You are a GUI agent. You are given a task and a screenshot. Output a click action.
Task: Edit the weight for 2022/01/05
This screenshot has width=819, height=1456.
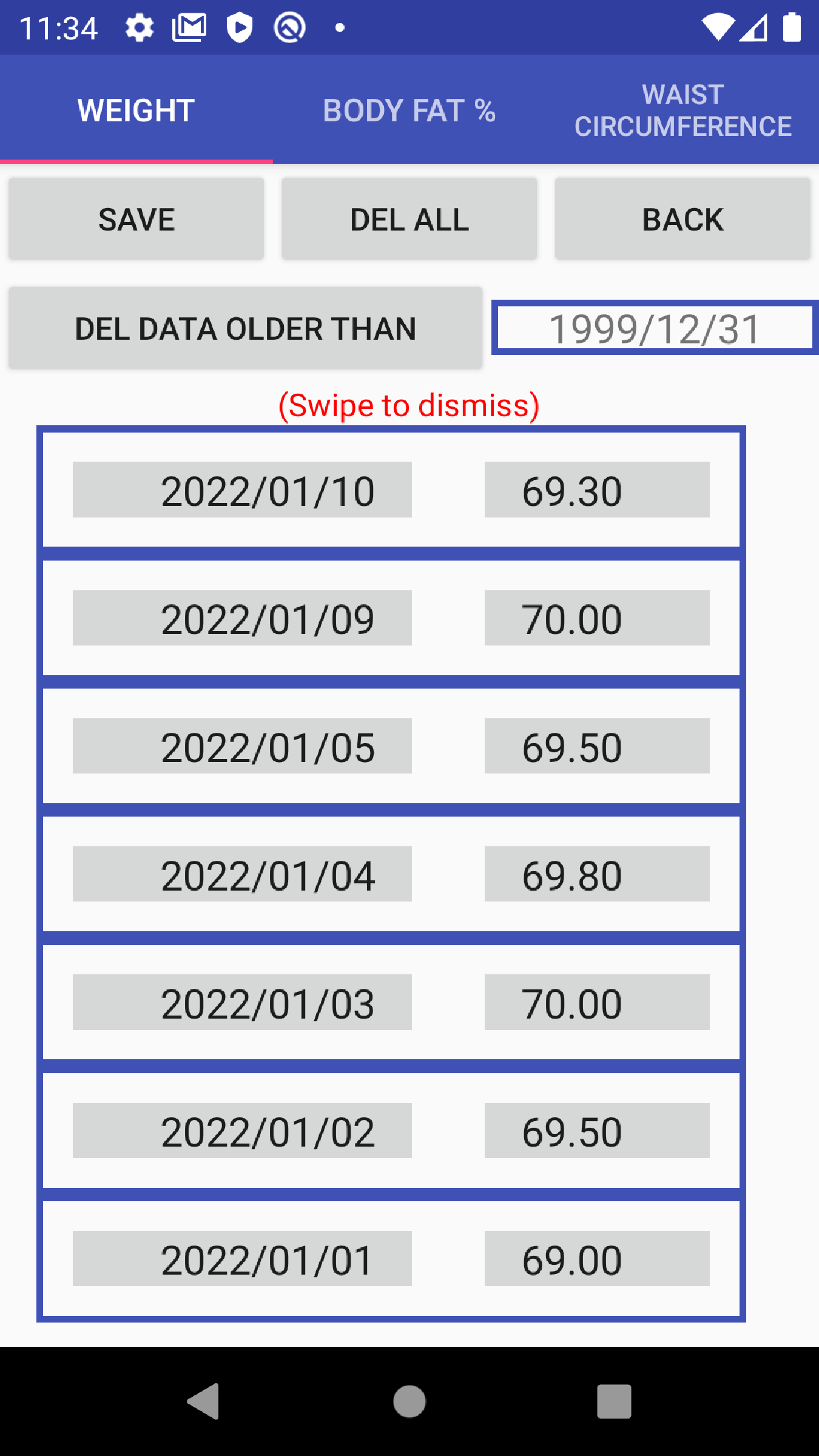click(597, 746)
